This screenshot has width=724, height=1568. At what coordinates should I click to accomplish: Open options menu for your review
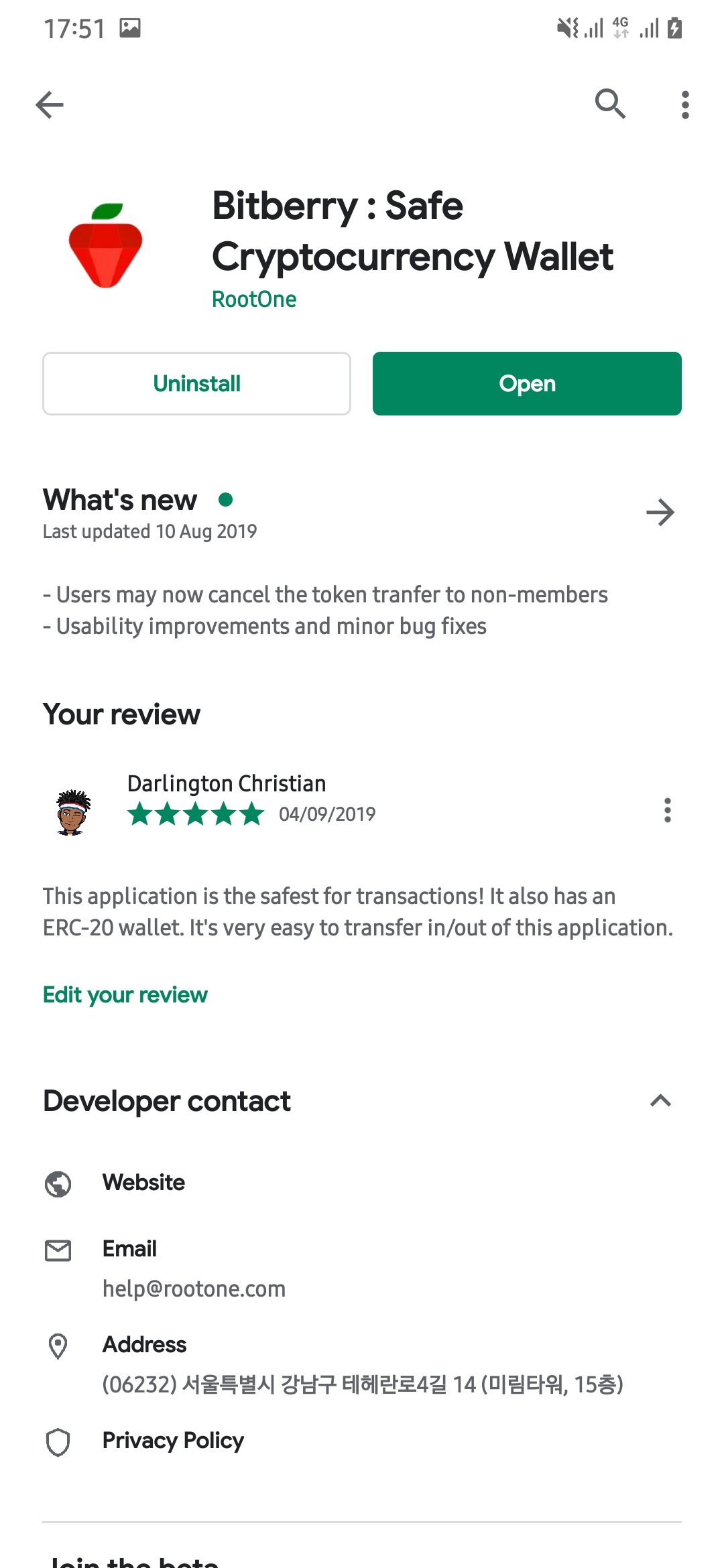[667, 810]
